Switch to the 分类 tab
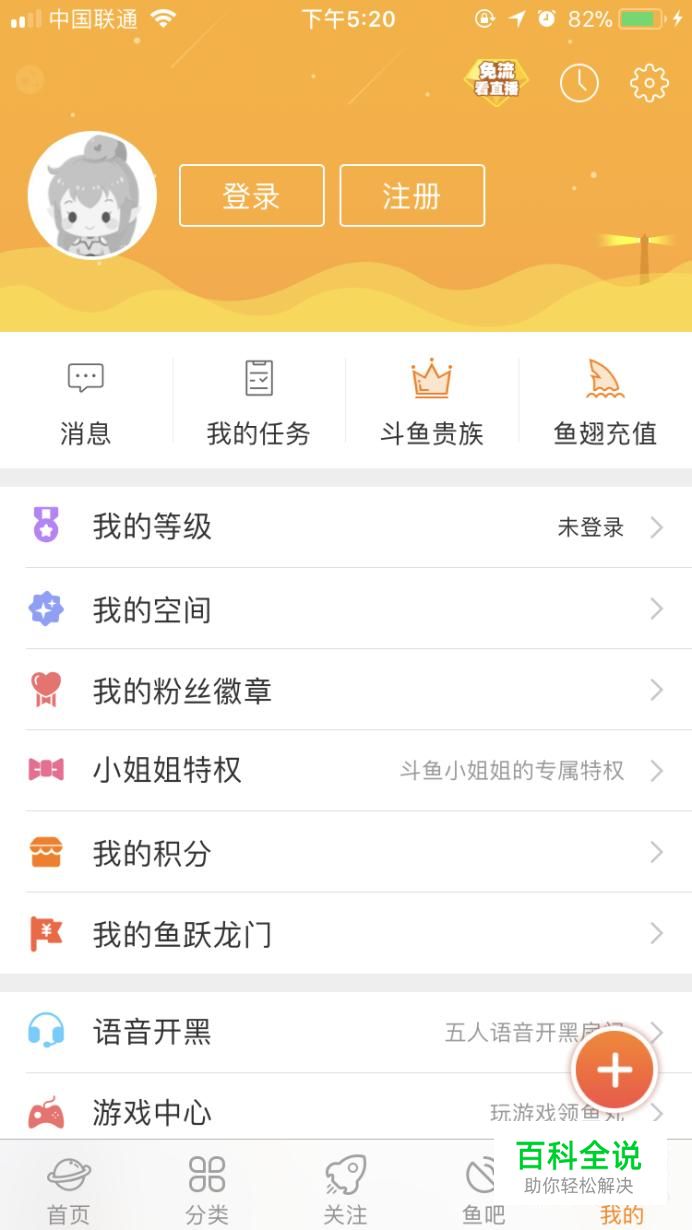692x1230 pixels. click(x=207, y=1189)
